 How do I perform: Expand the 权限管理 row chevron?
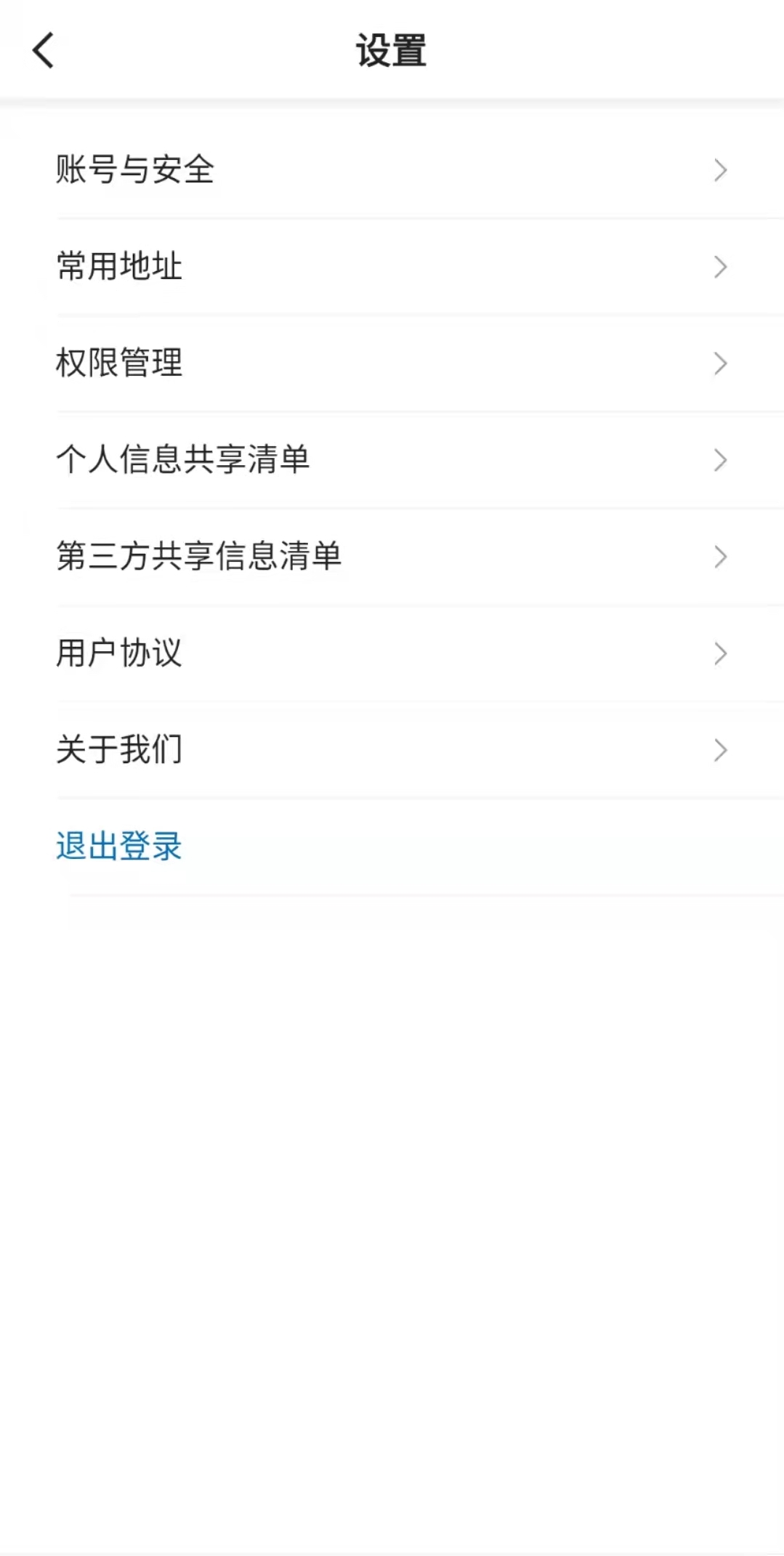point(720,363)
